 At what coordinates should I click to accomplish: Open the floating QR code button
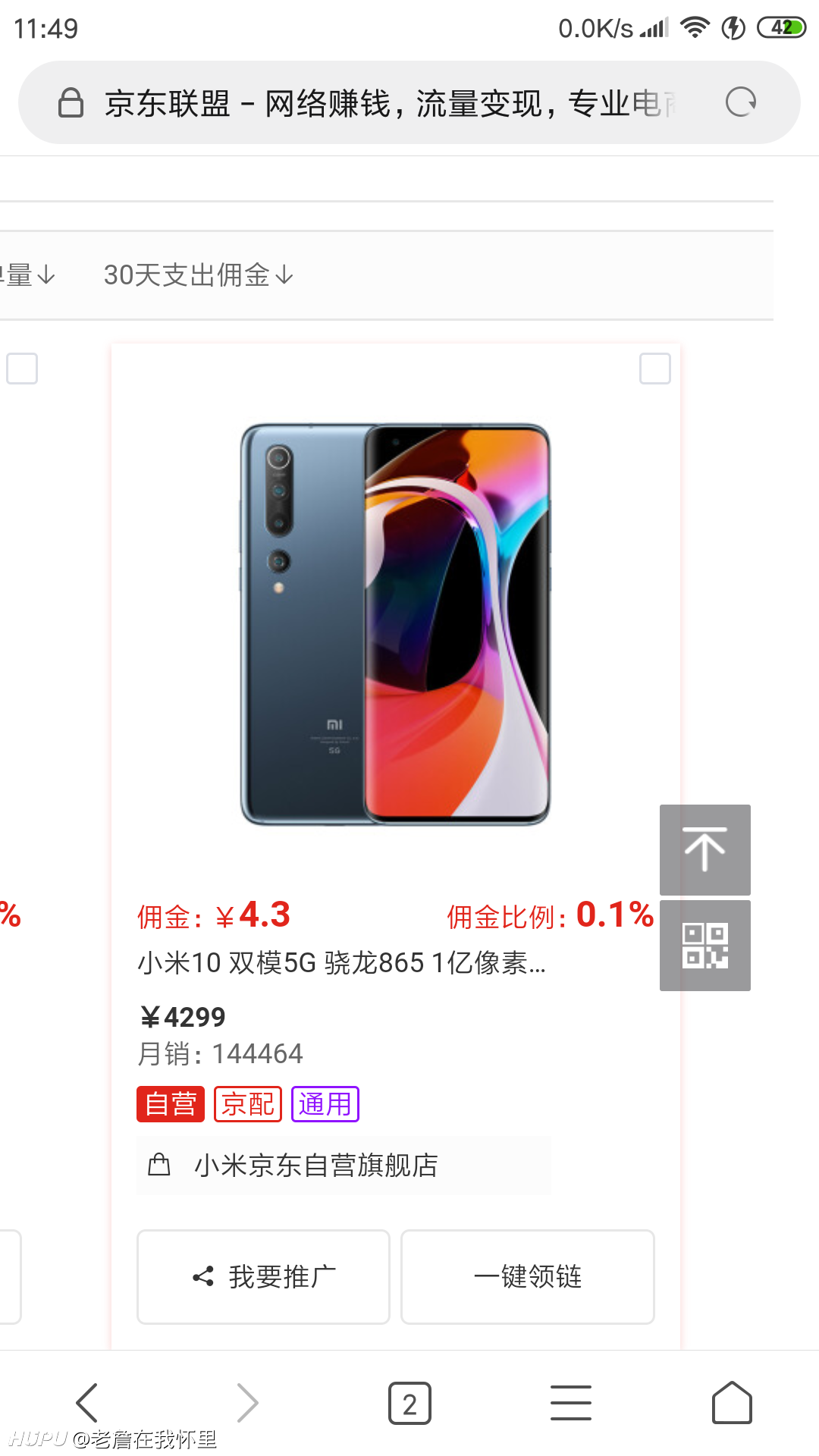[705, 946]
